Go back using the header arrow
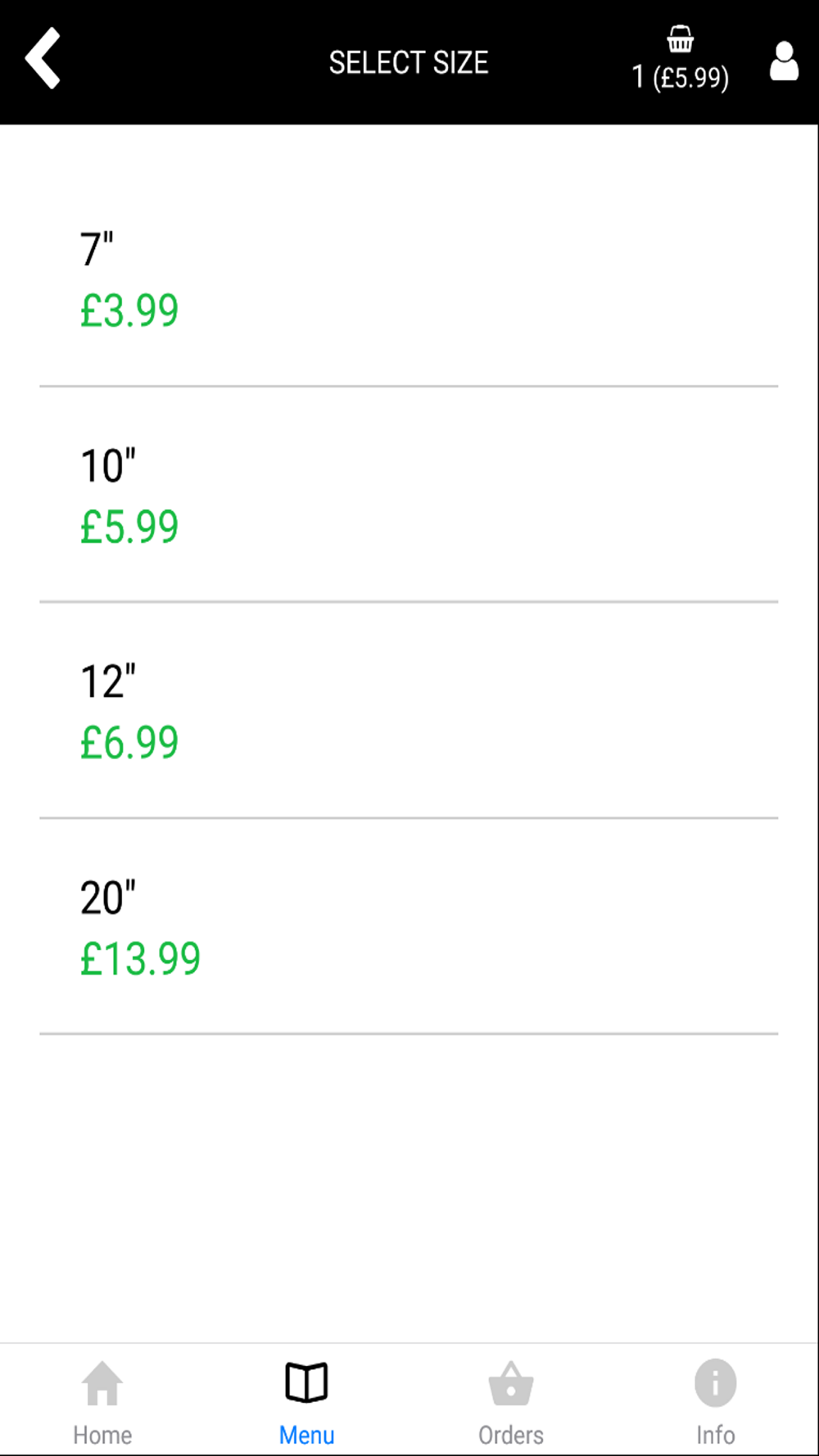819x1456 pixels. (43, 58)
